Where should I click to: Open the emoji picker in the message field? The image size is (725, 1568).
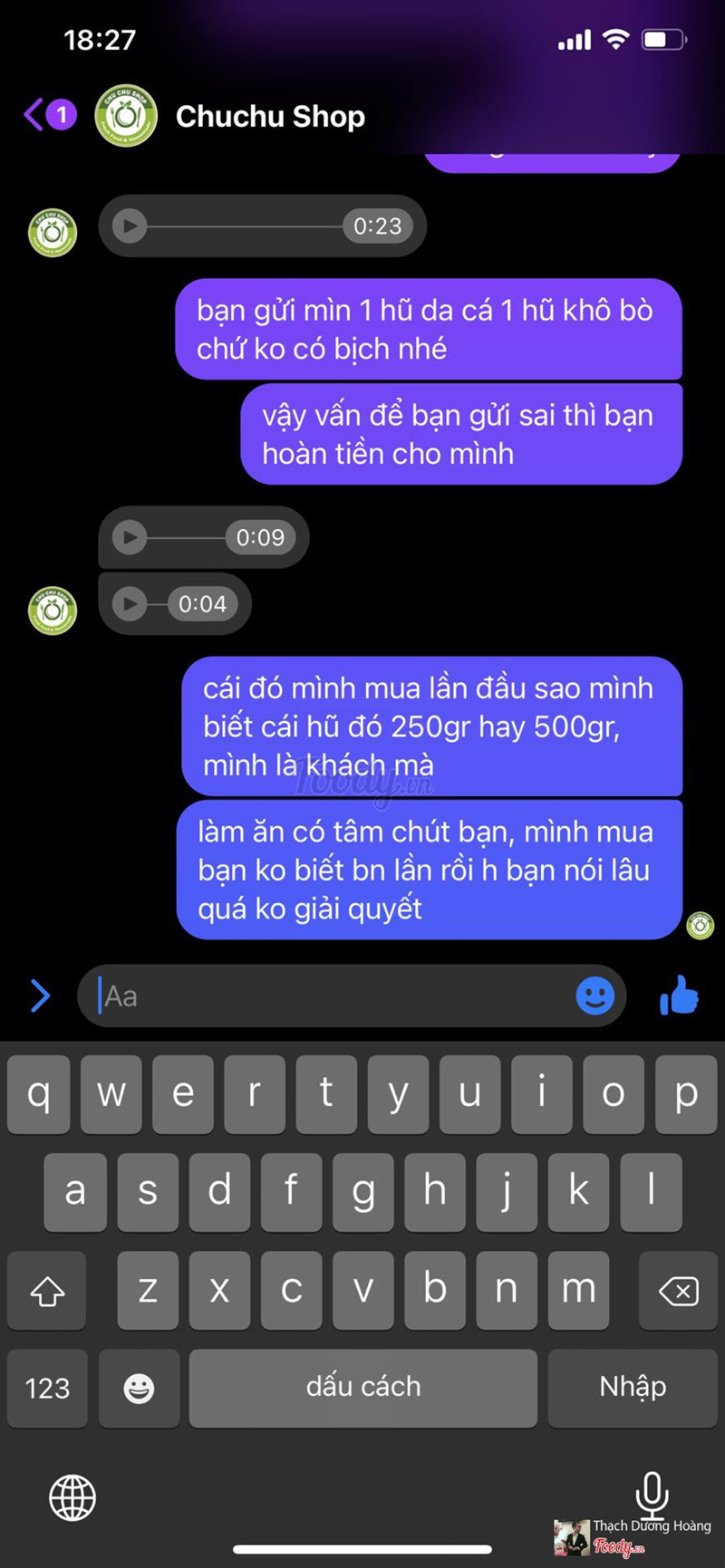click(595, 996)
